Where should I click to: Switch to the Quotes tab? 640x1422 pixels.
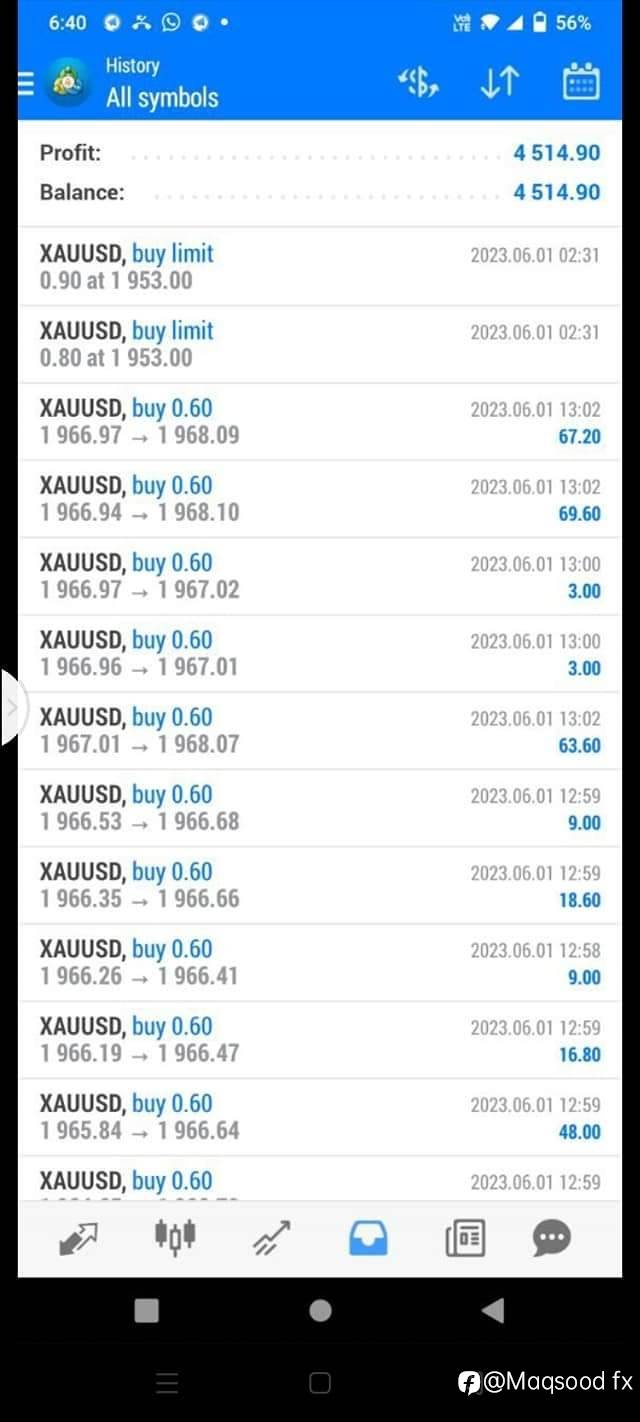click(x=78, y=1238)
